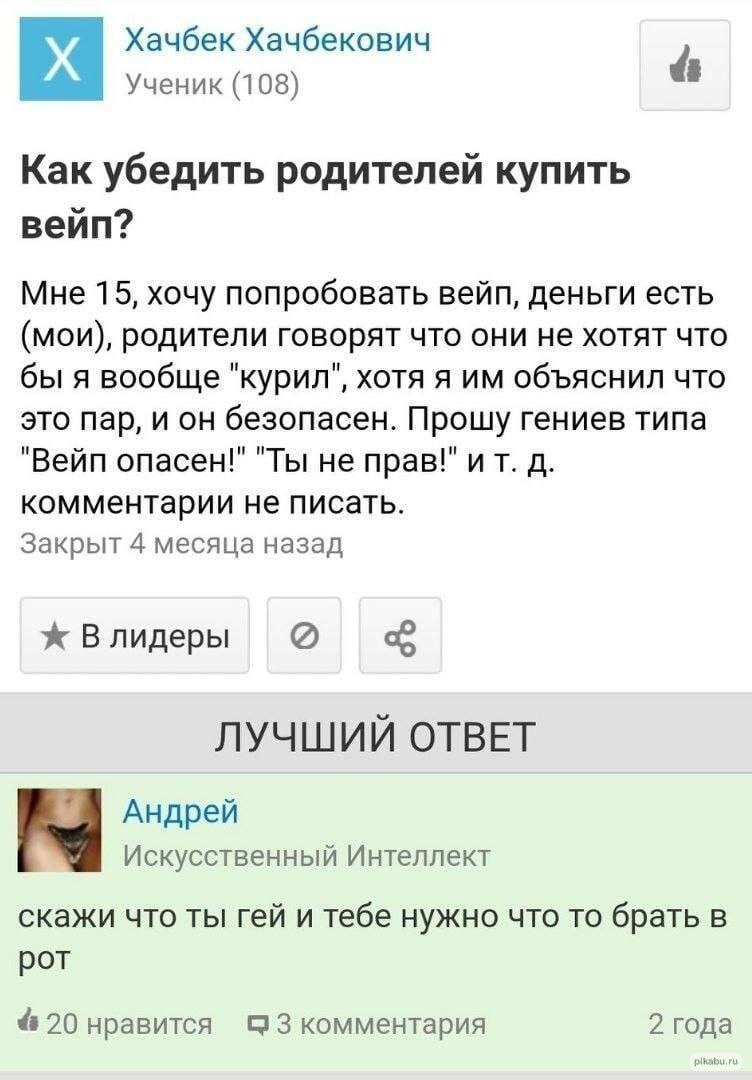Open Андрей's profile
Image resolution: width=752 pixels, height=1080 pixels.
[181, 812]
